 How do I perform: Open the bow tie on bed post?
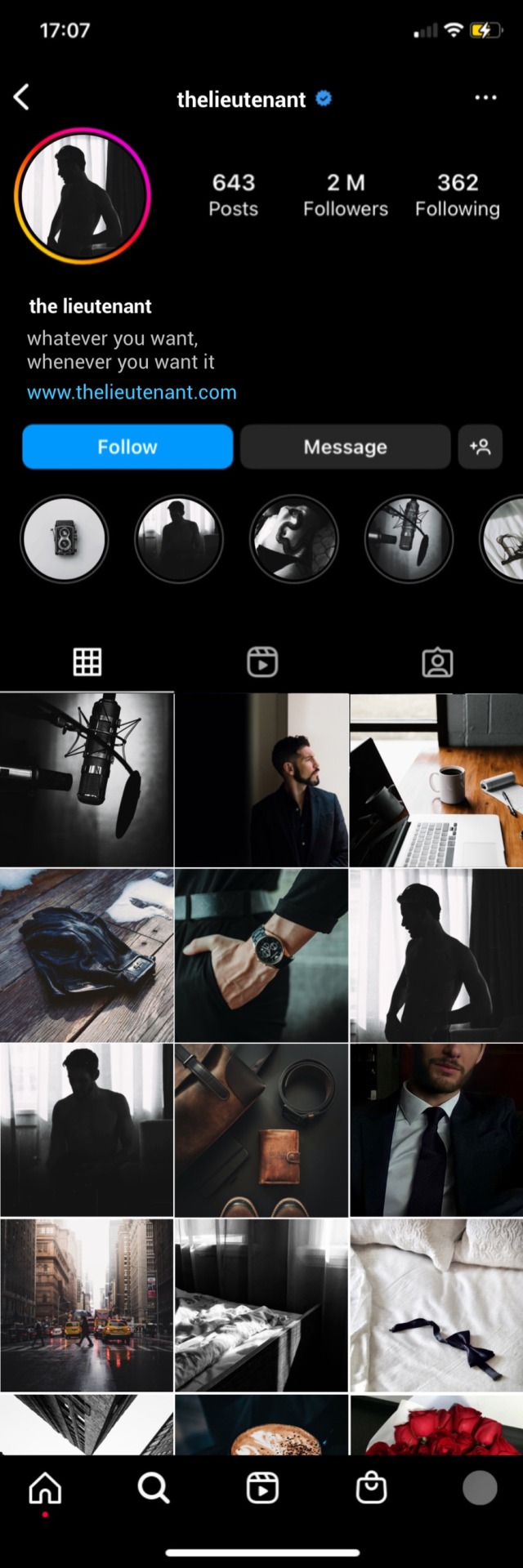[436, 1304]
